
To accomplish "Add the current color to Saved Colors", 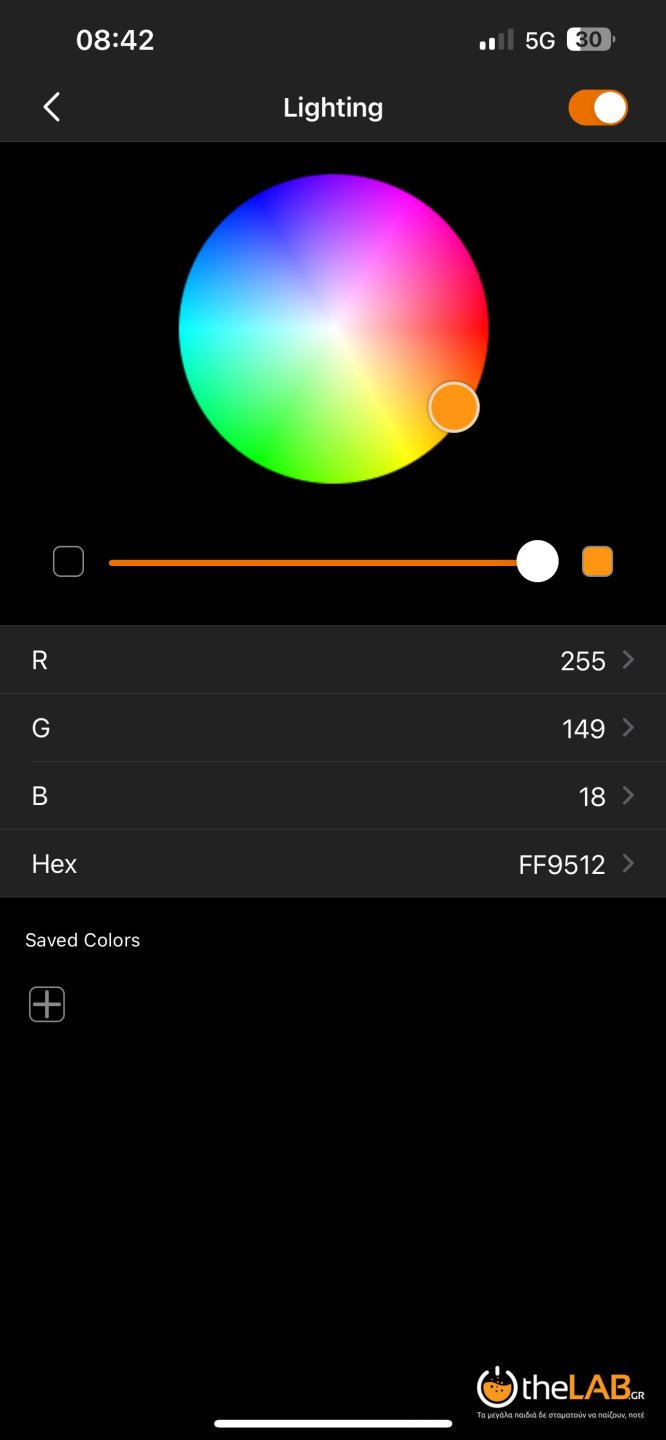I will [47, 1004].
